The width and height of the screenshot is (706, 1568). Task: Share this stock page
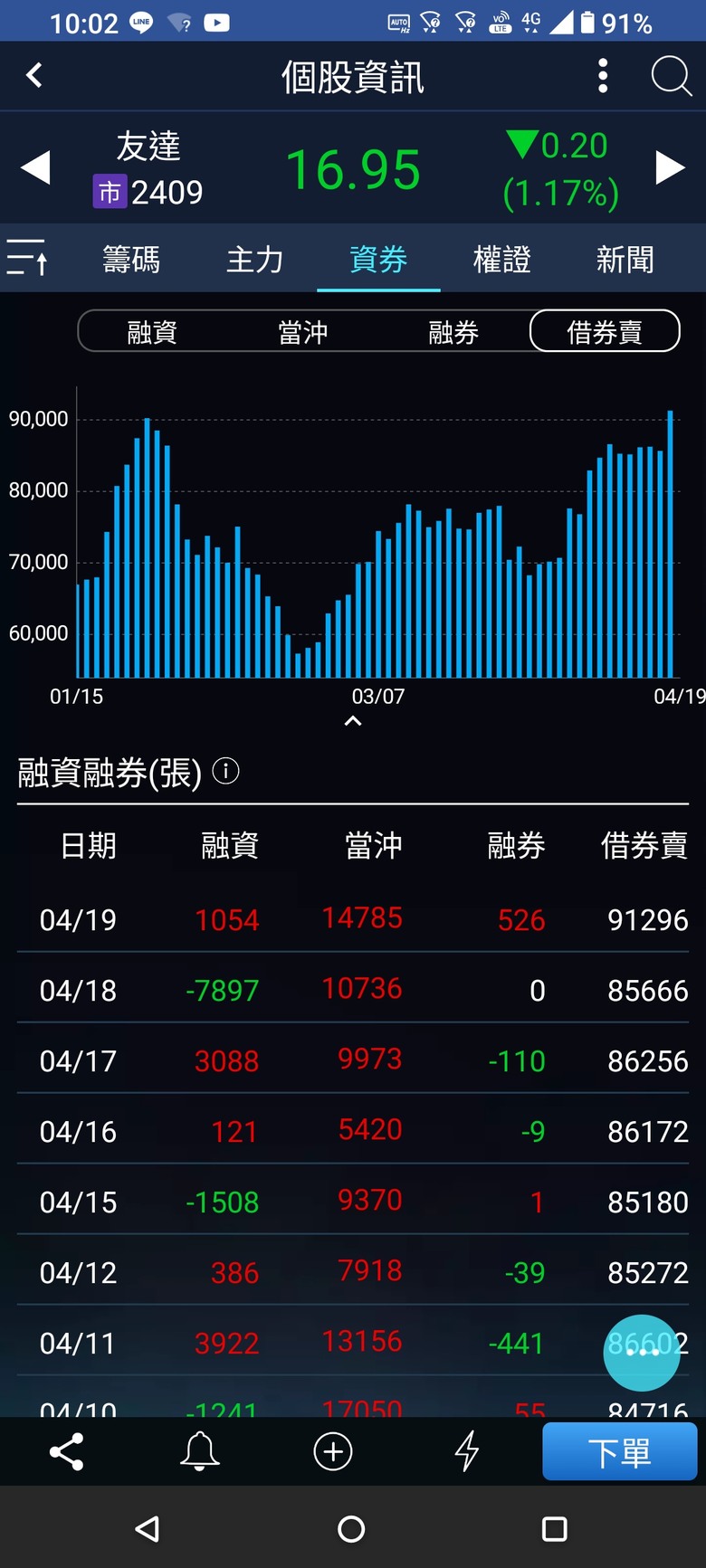click(x=67, y=1451)
